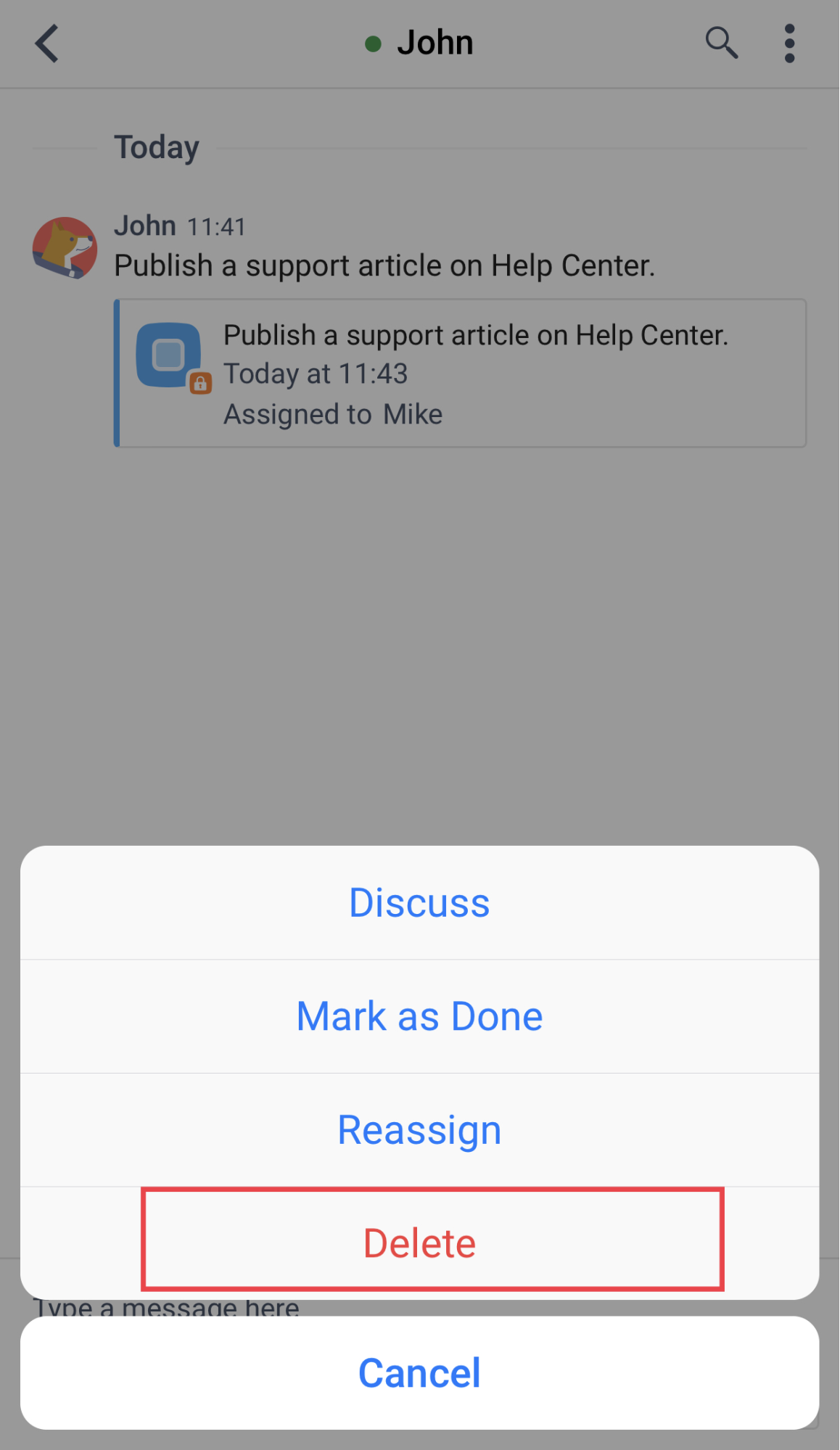
Task: Delete the task
Action: (419, 1243)
